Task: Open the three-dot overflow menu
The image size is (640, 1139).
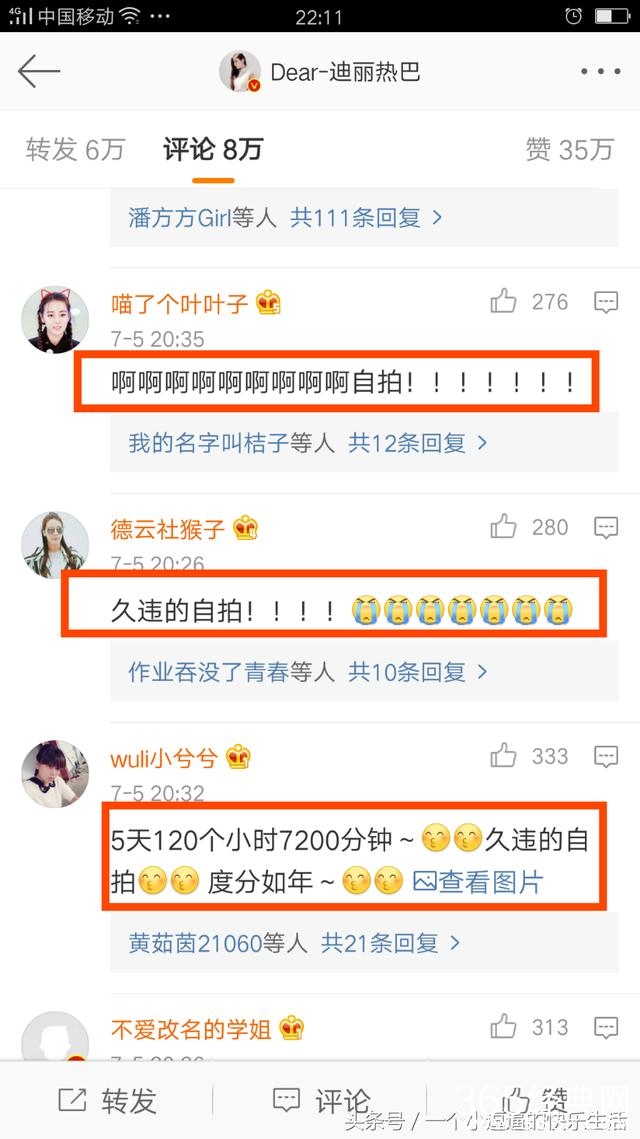Action: 600,71
